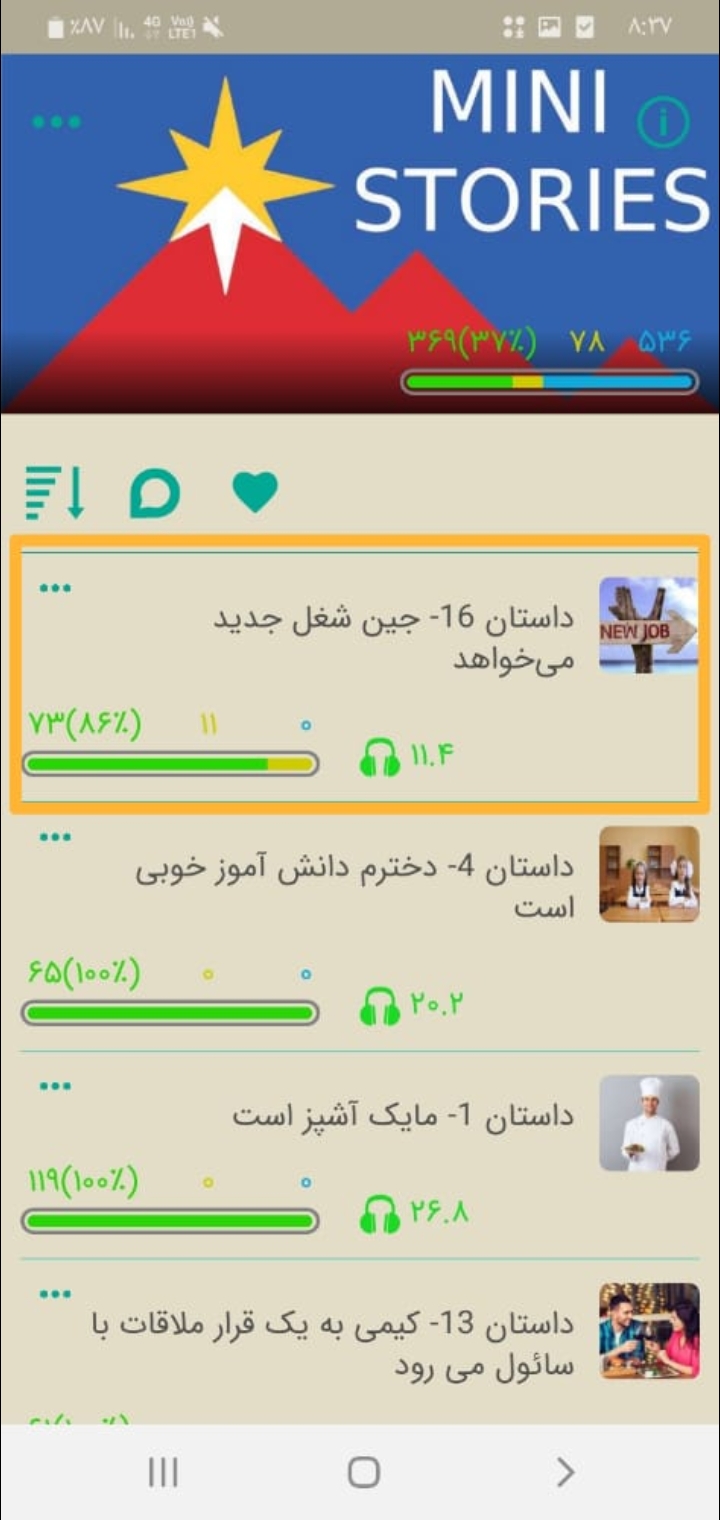
Task: Tap the headphones icon for story 16
Action: point(379,758)
